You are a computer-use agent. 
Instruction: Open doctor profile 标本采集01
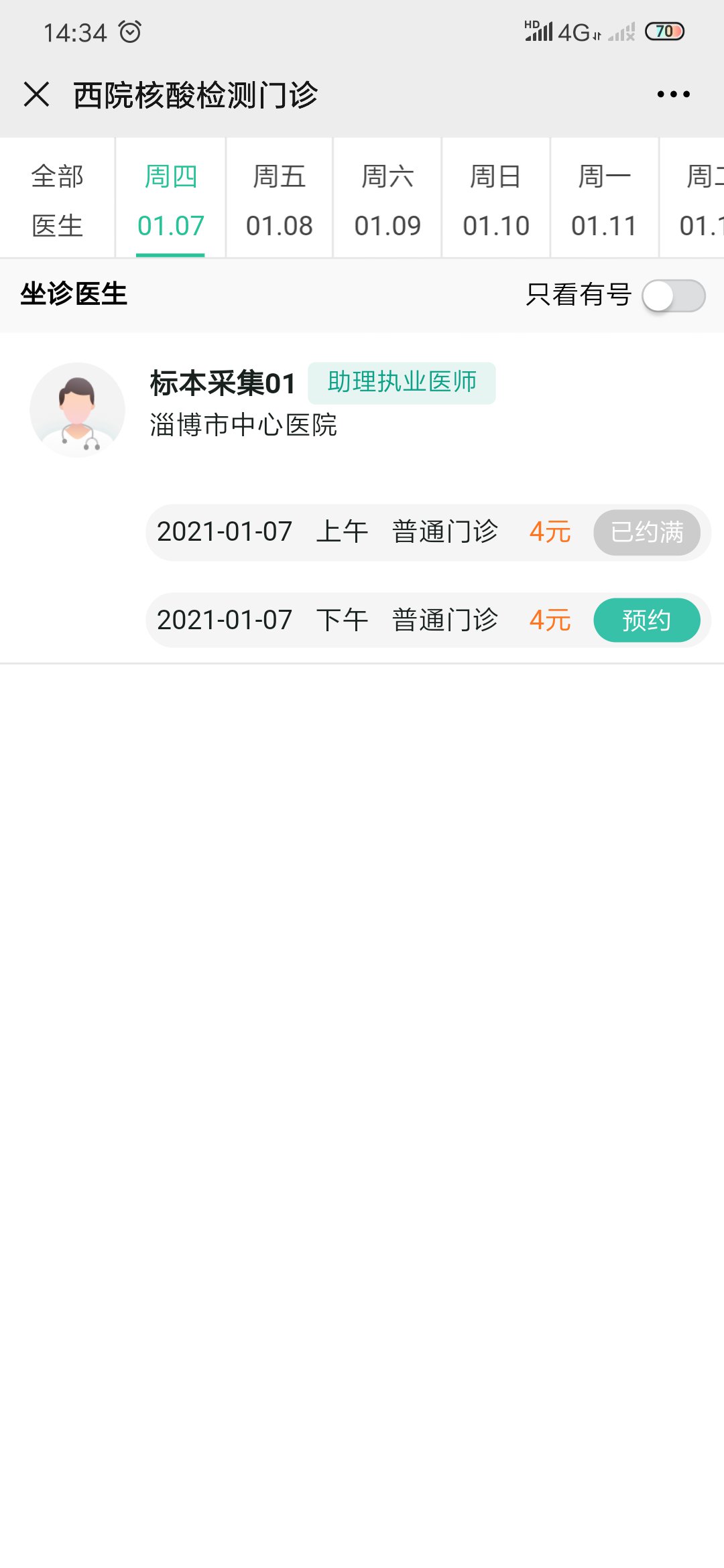pos(223,384)
